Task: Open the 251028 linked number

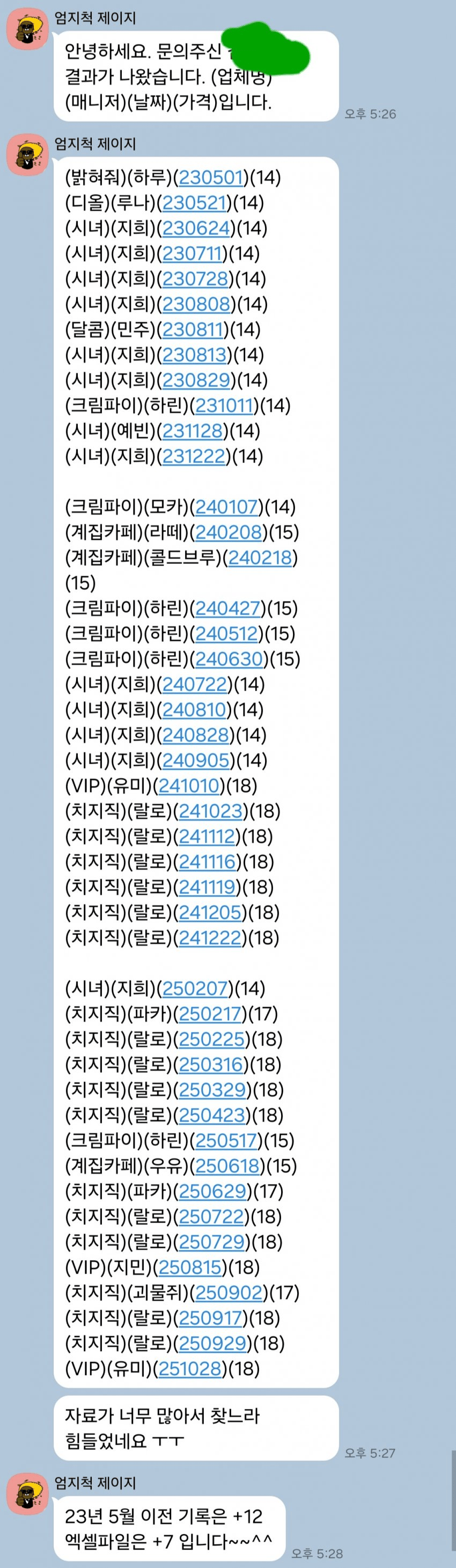Action: 189,1369
